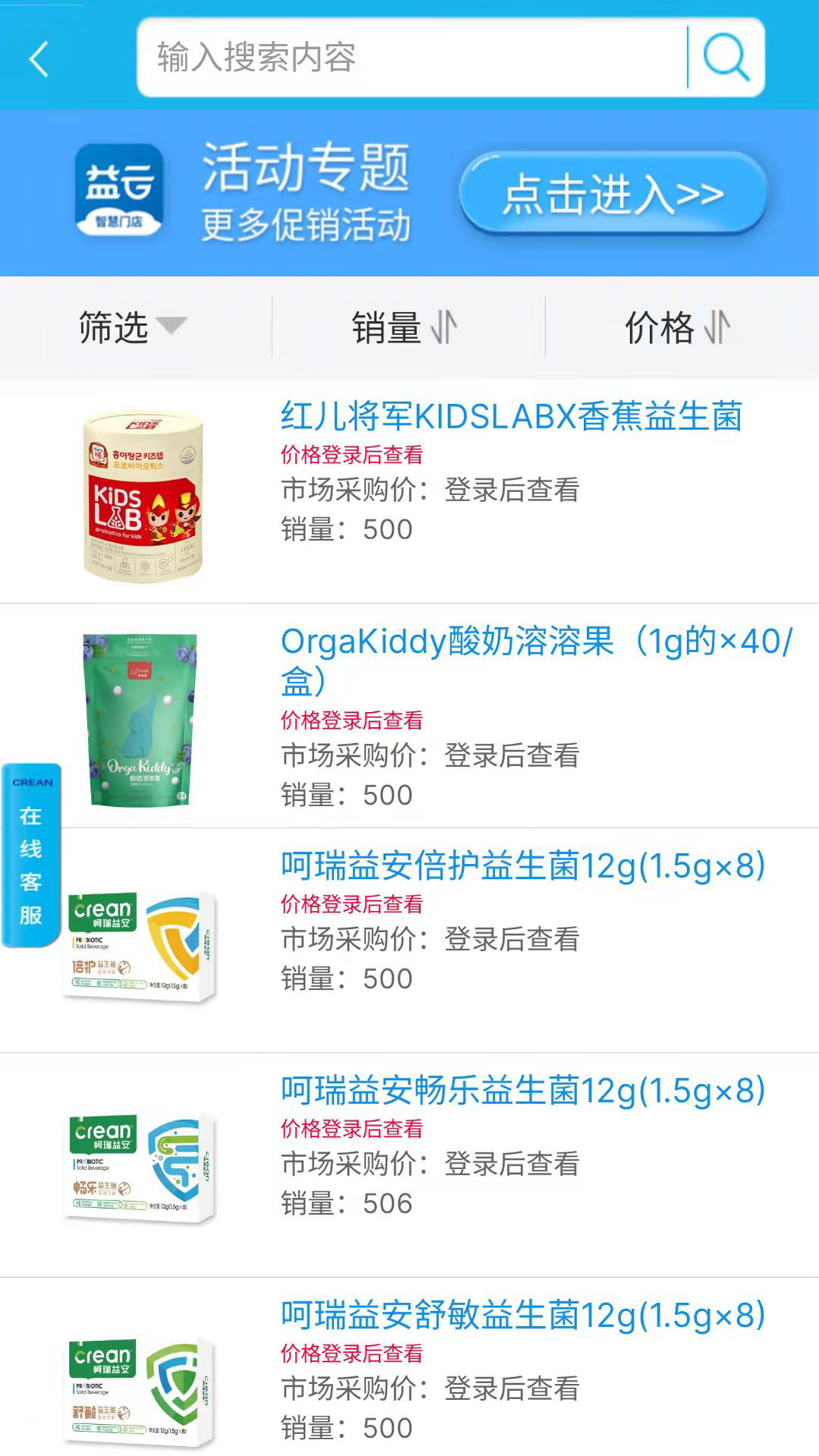The width and height of the screenshot is (819, 1456).
Task: Sort products by 销量
Action: [406, 328]
